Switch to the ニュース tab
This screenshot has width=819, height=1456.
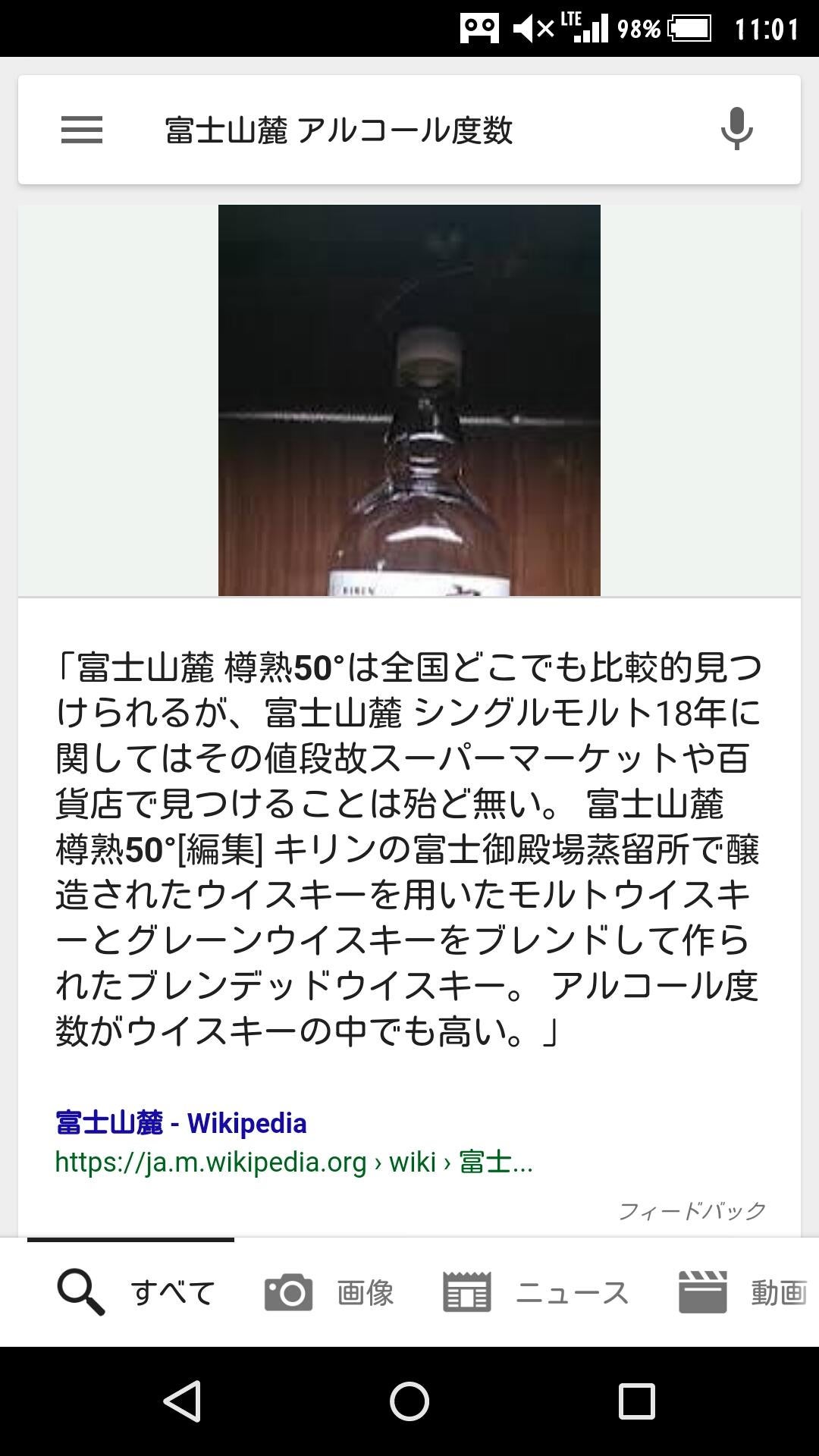point(536,1292)
